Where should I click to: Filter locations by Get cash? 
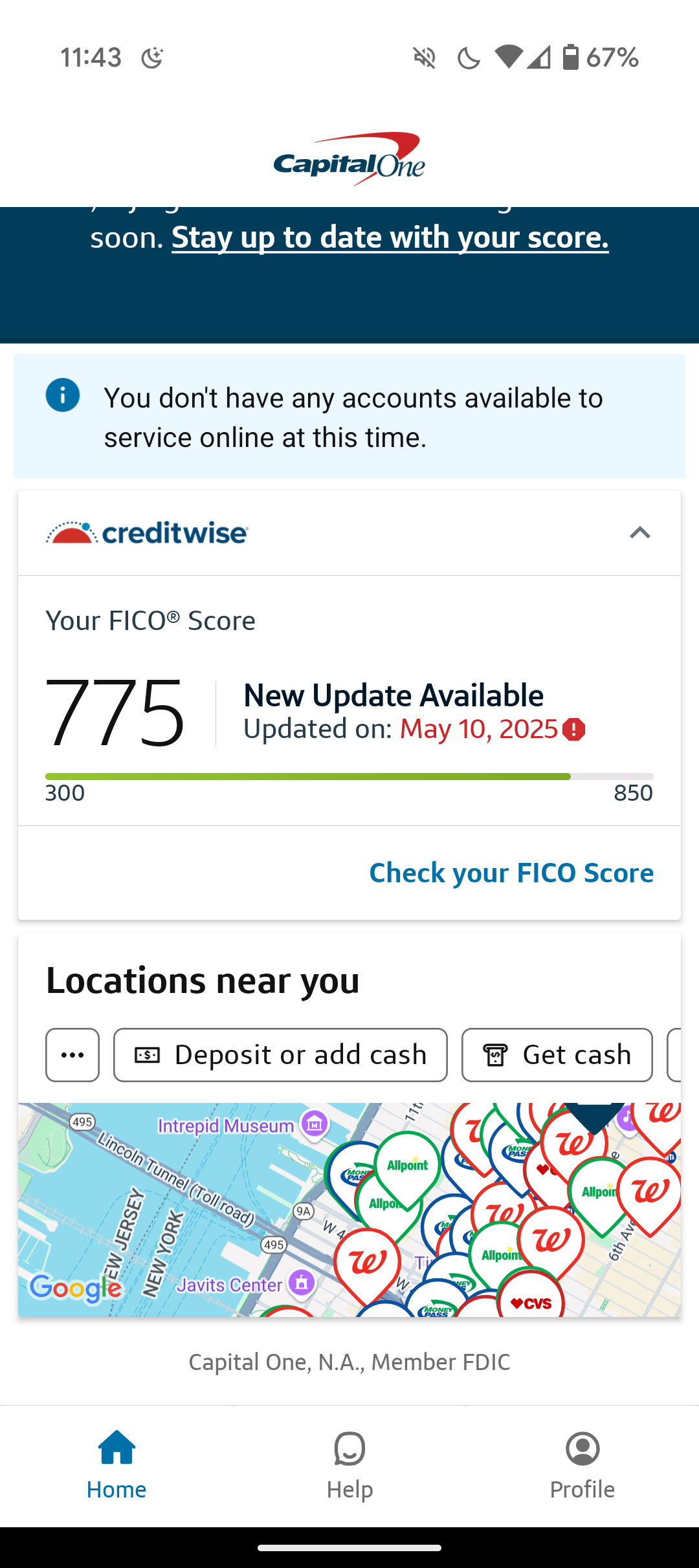point(557,1055)
